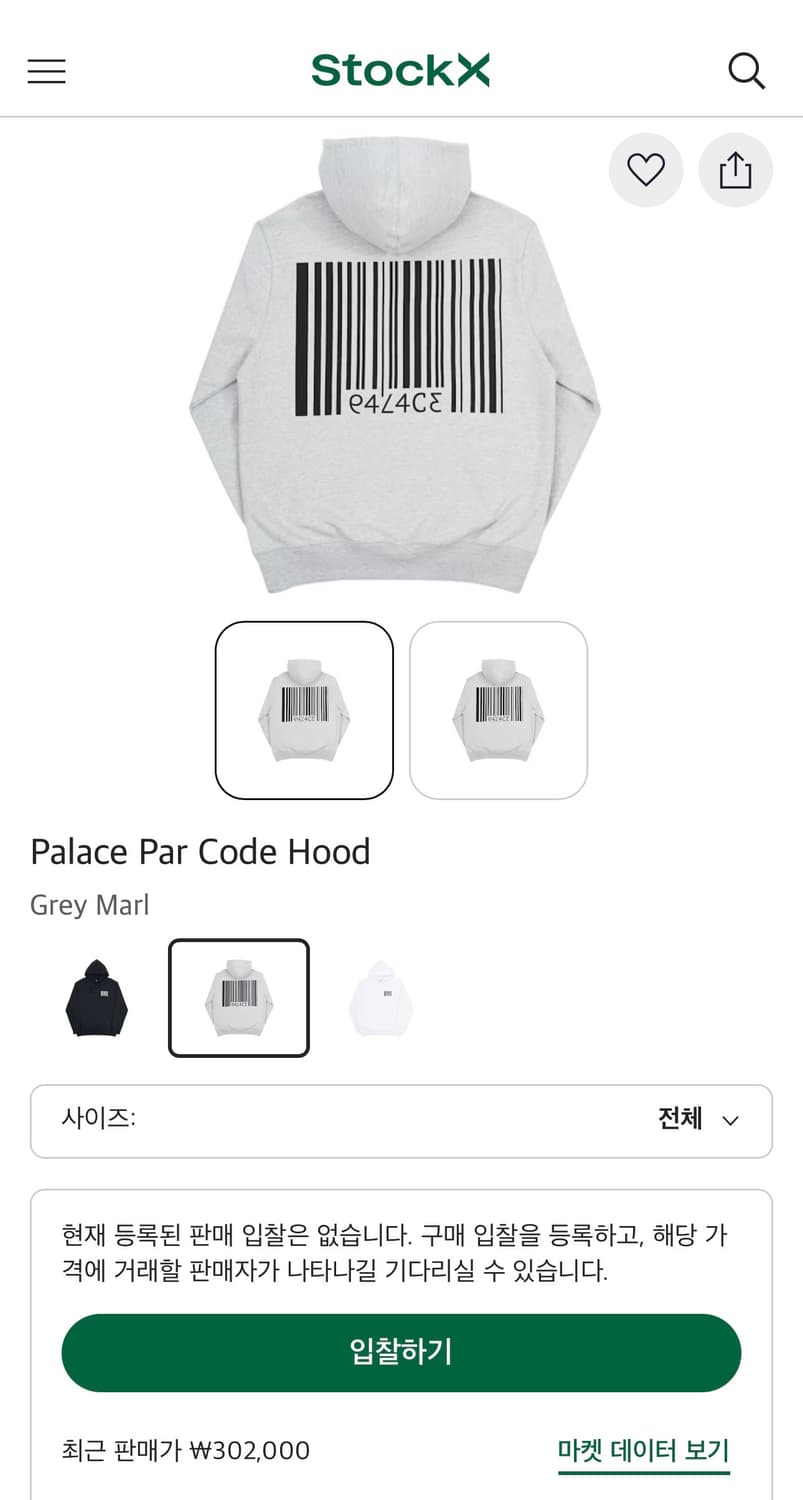Click the search icon in the header
The image size is (803, 1500).
(747, 71)
